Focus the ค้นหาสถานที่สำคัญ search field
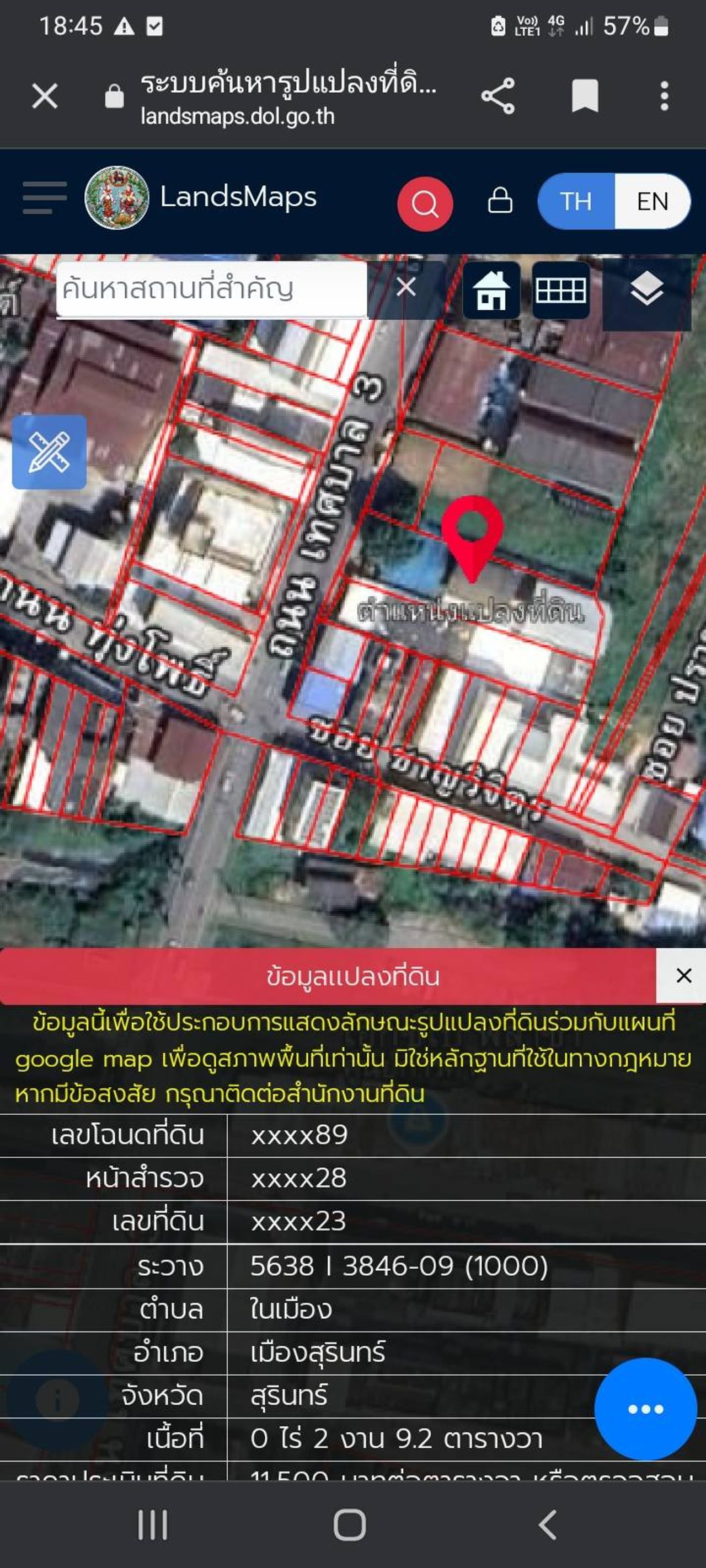This screenshot has width=706, height=1568. 210,289
